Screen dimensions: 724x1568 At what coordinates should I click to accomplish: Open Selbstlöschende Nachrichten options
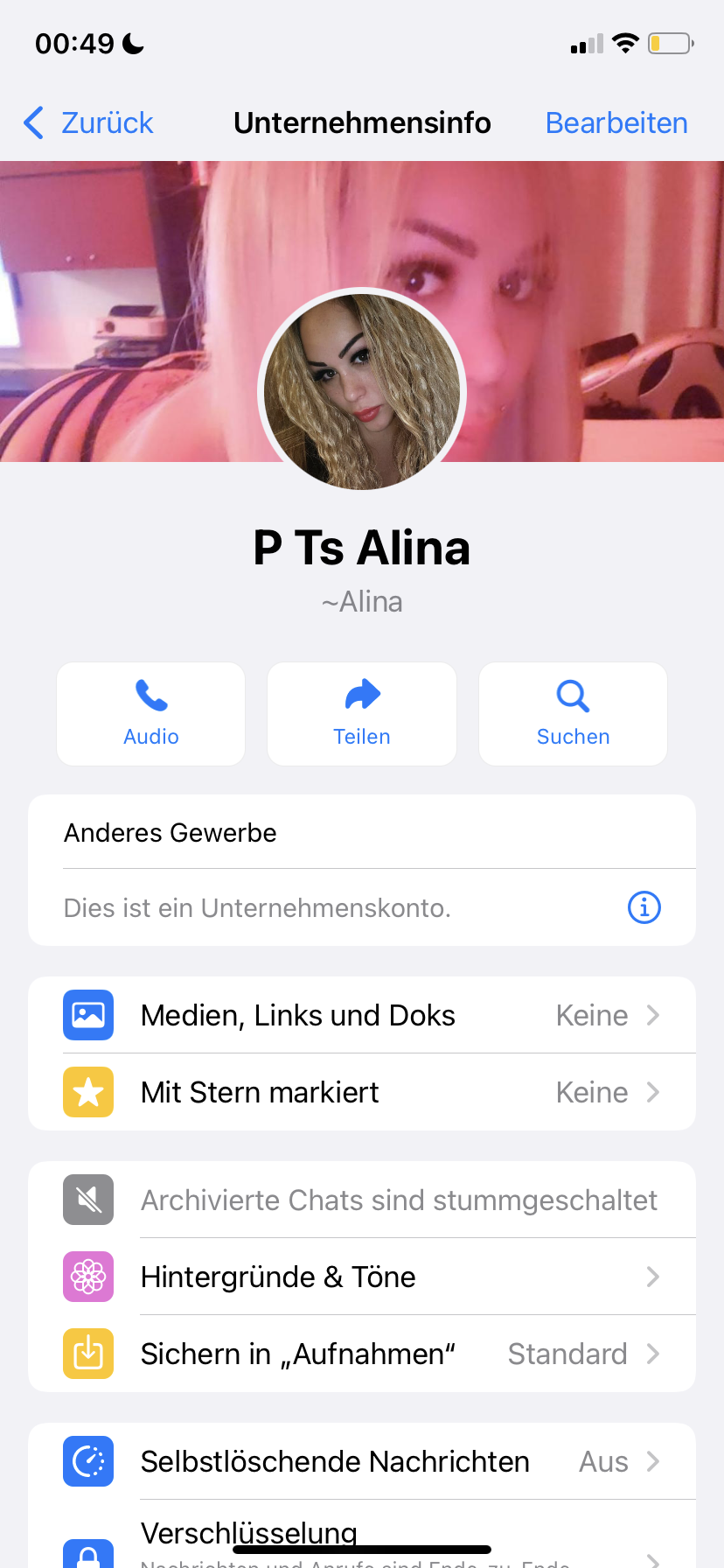(362, 1461)
